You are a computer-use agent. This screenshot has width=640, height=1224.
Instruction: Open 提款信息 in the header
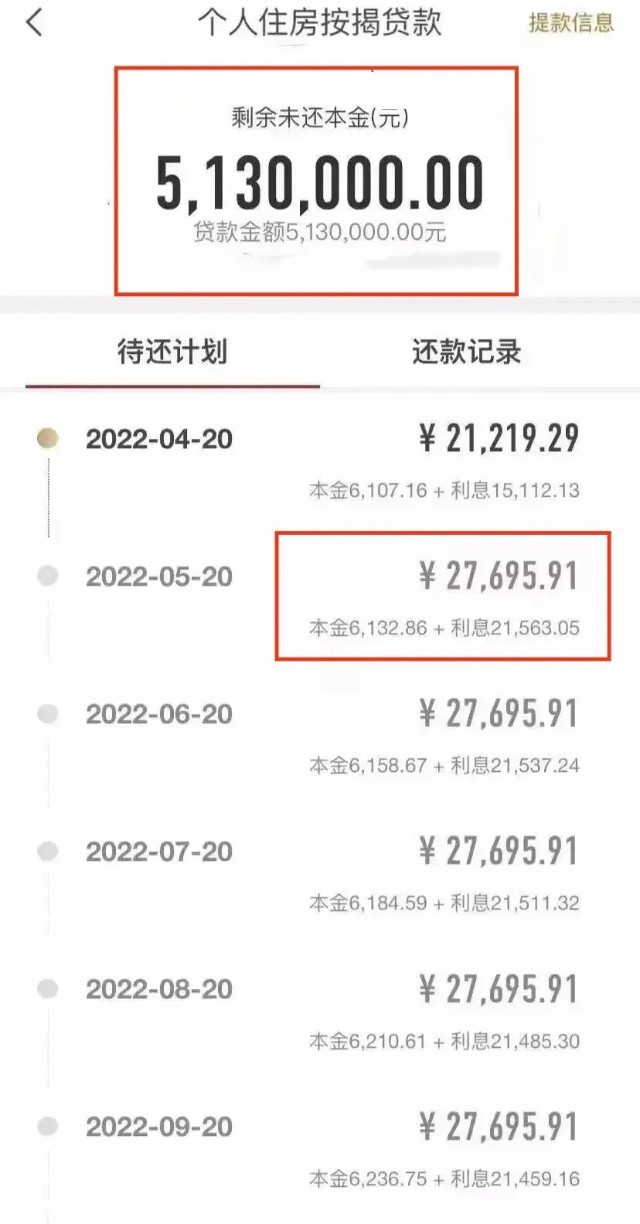tap(571, 23)
